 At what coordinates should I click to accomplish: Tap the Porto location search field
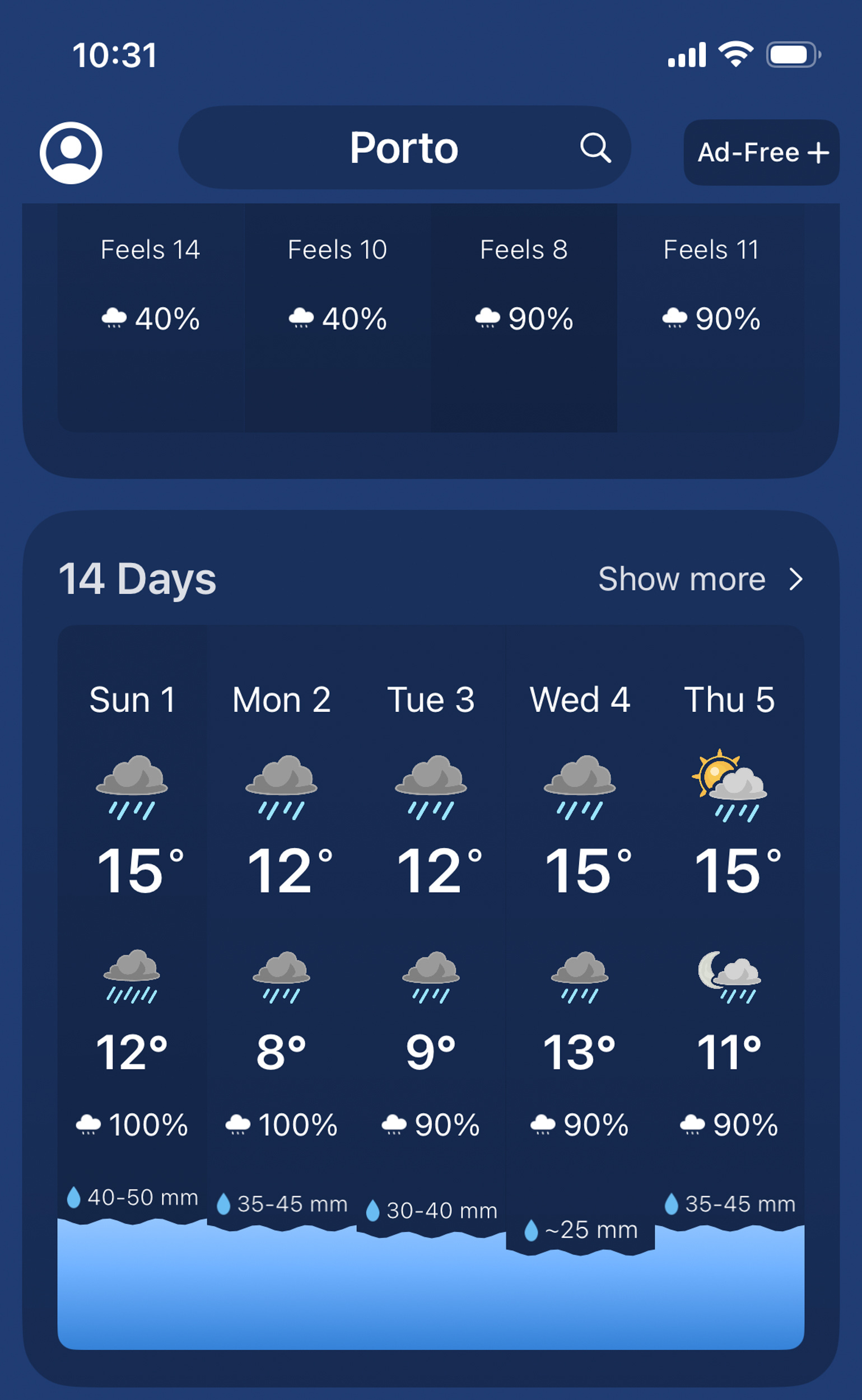pos(404,148)
